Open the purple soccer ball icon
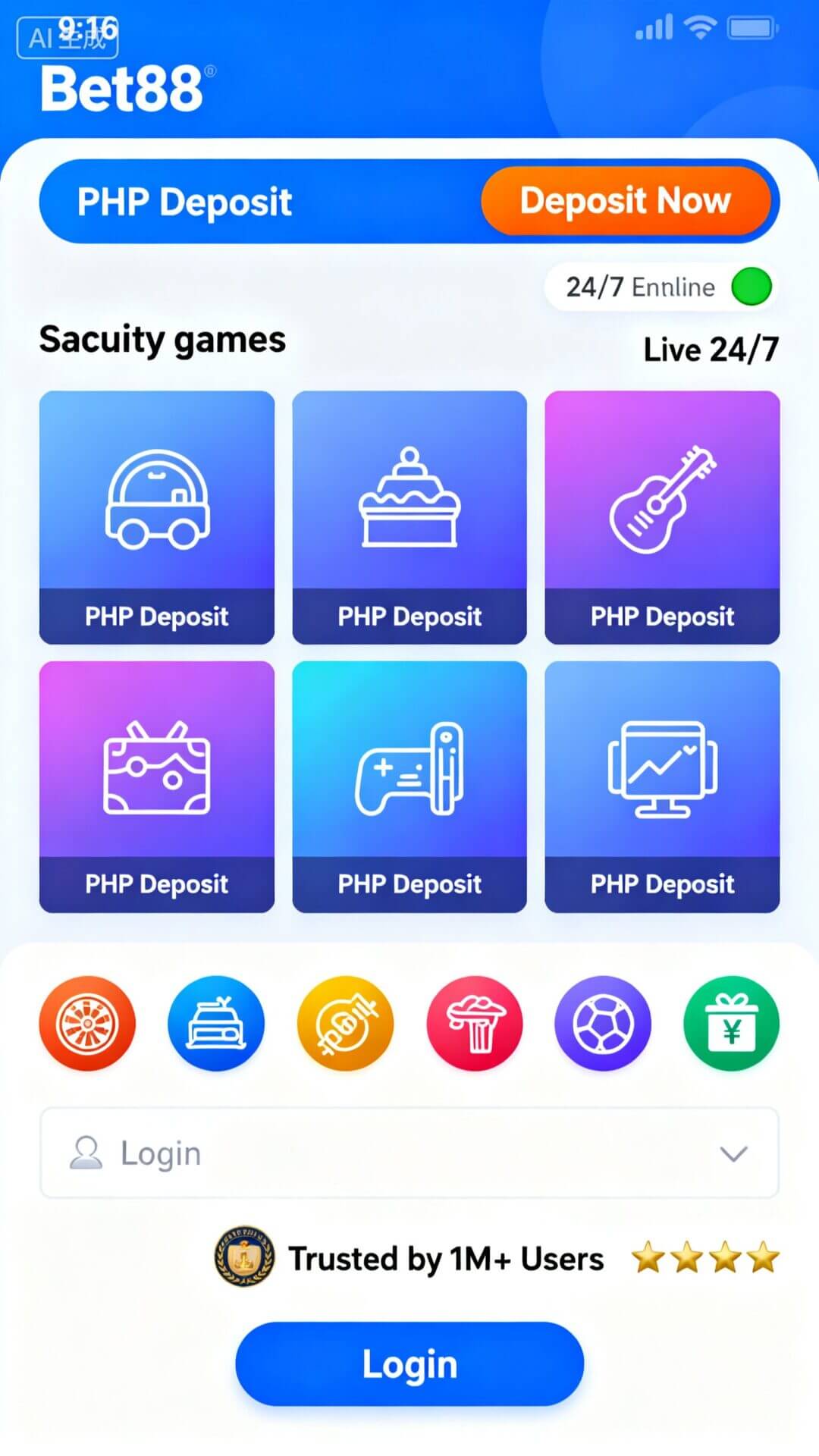The image size is (819, 1456). [603, 1023]
